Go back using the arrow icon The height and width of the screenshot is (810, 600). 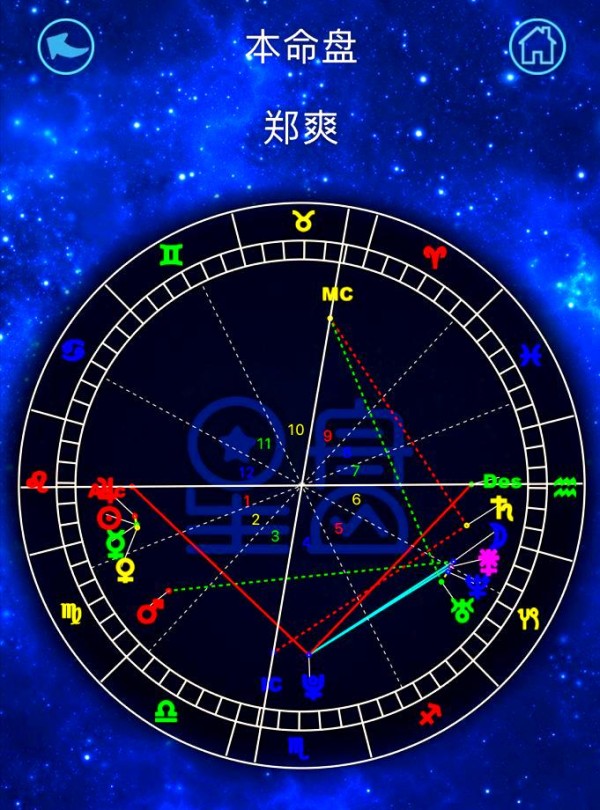(x=66, y=45)
